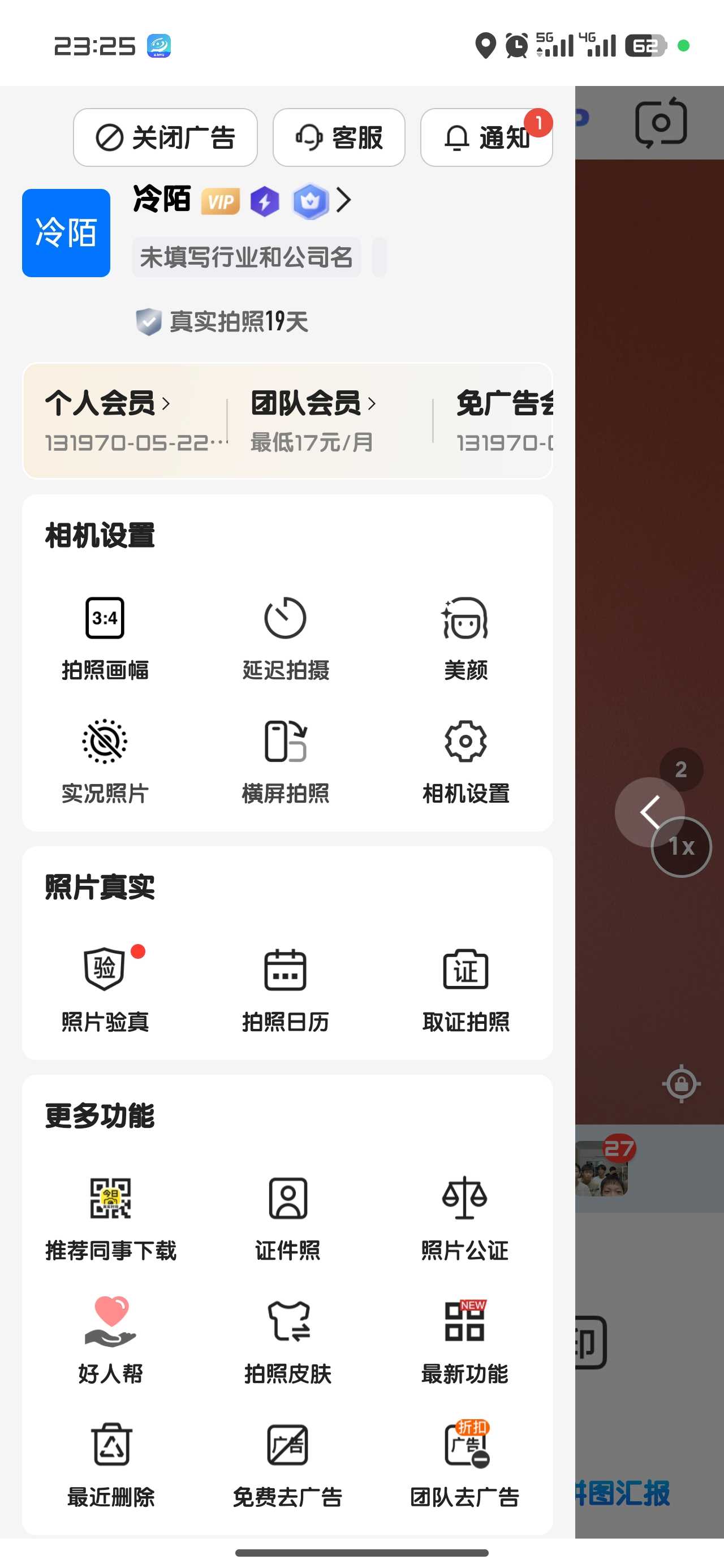
Task: Toggle 实况照片 live photo
Action: (105, 761)
